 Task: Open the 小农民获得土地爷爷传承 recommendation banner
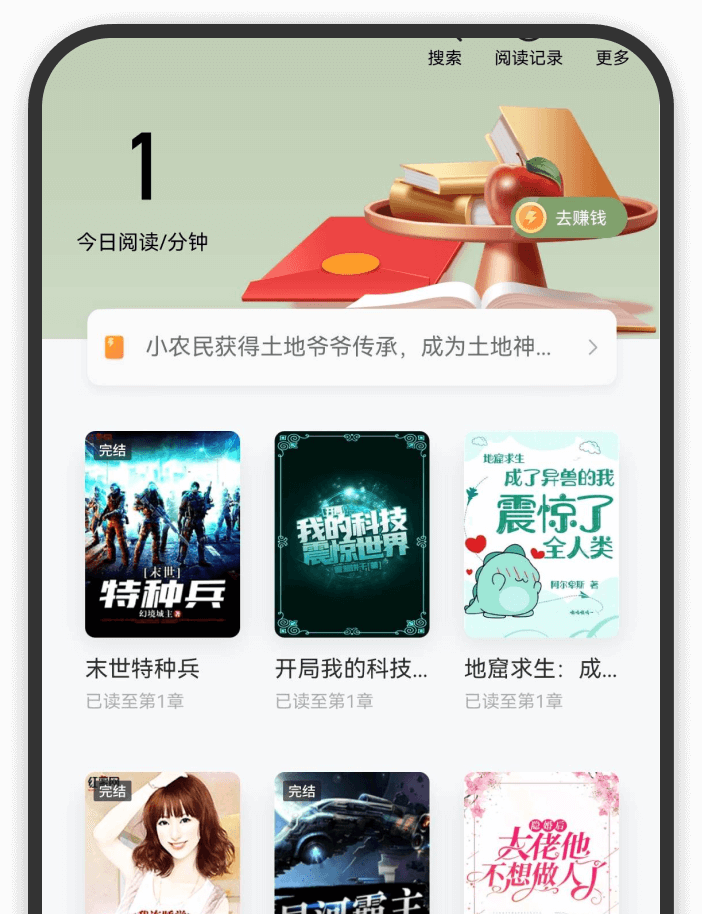(351, 348)
